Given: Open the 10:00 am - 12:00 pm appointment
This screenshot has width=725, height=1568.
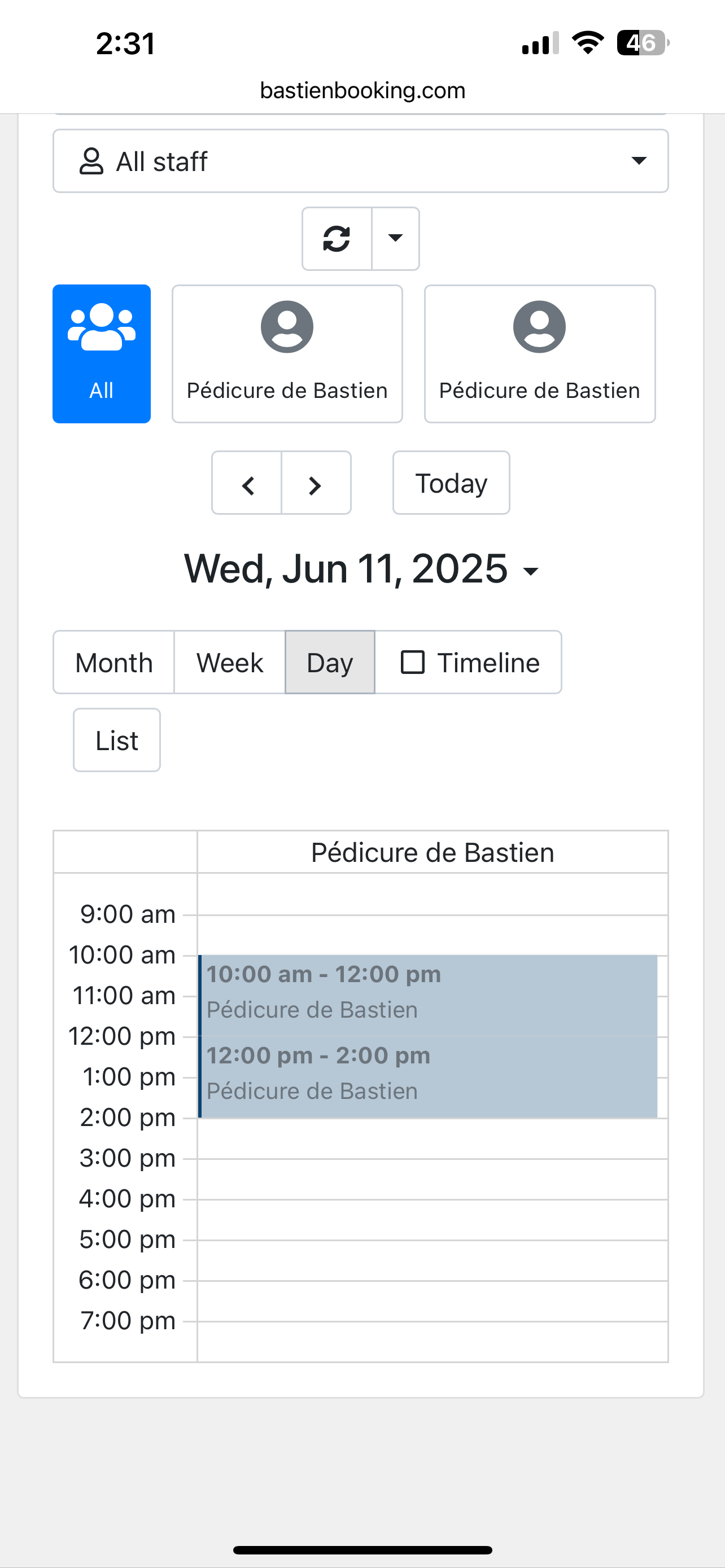Looking at the screenshot, I should click(x=429, y=996).
